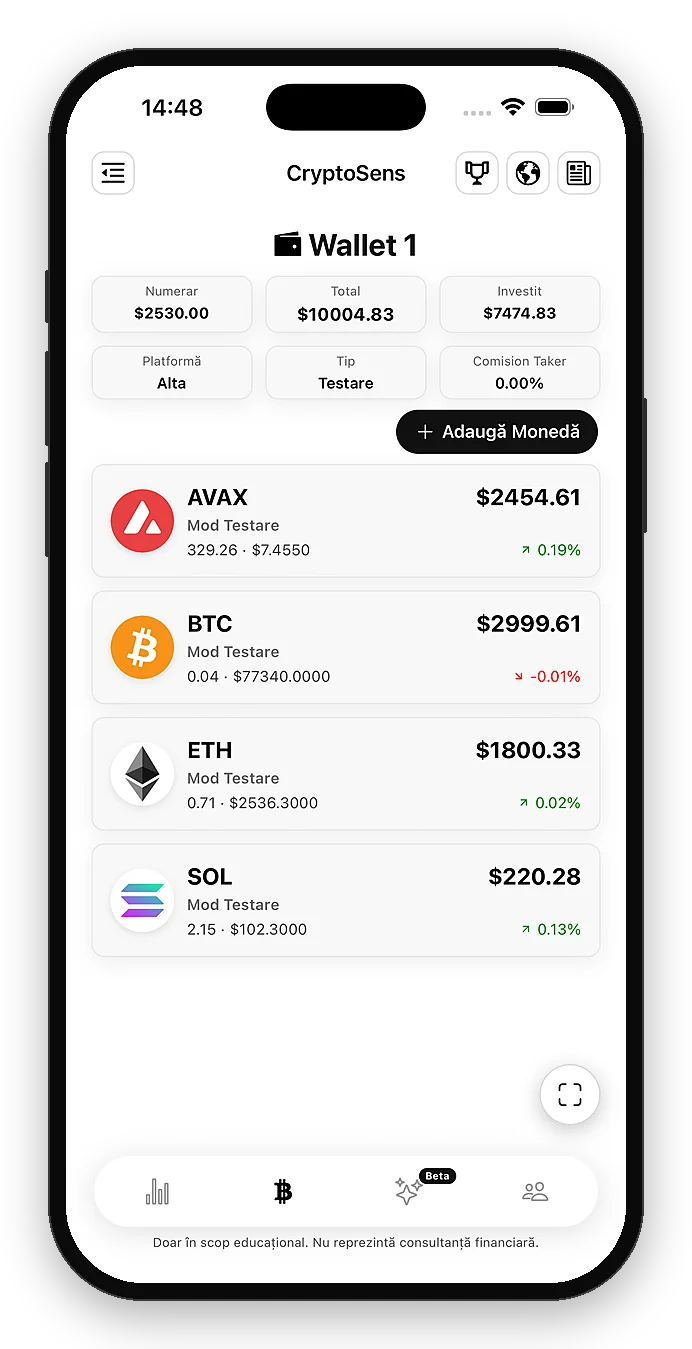This screenshot has height=1349, width=692.
Task: Select the SOL coin card
Action: [x=346, y=900]
